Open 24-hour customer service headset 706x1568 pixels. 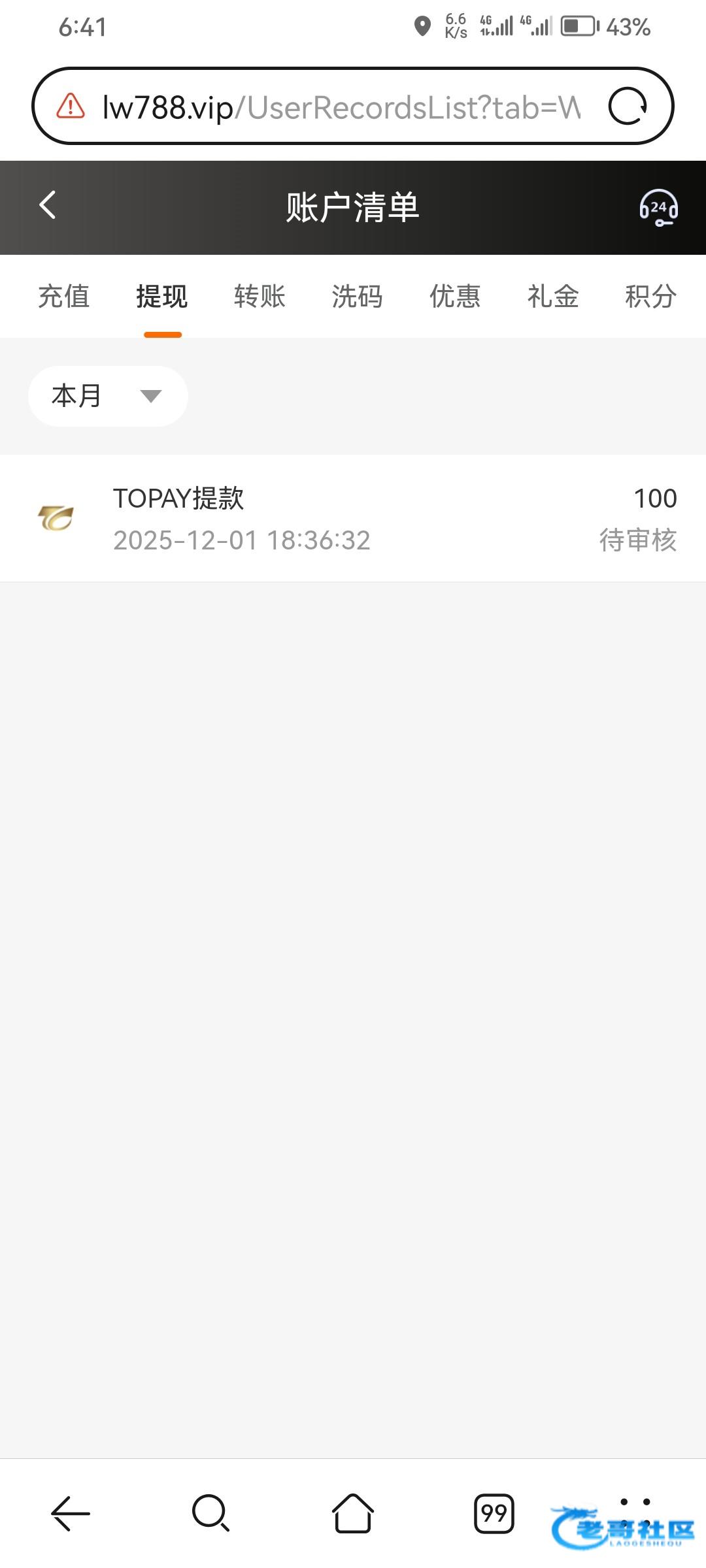tap(658, 208)
